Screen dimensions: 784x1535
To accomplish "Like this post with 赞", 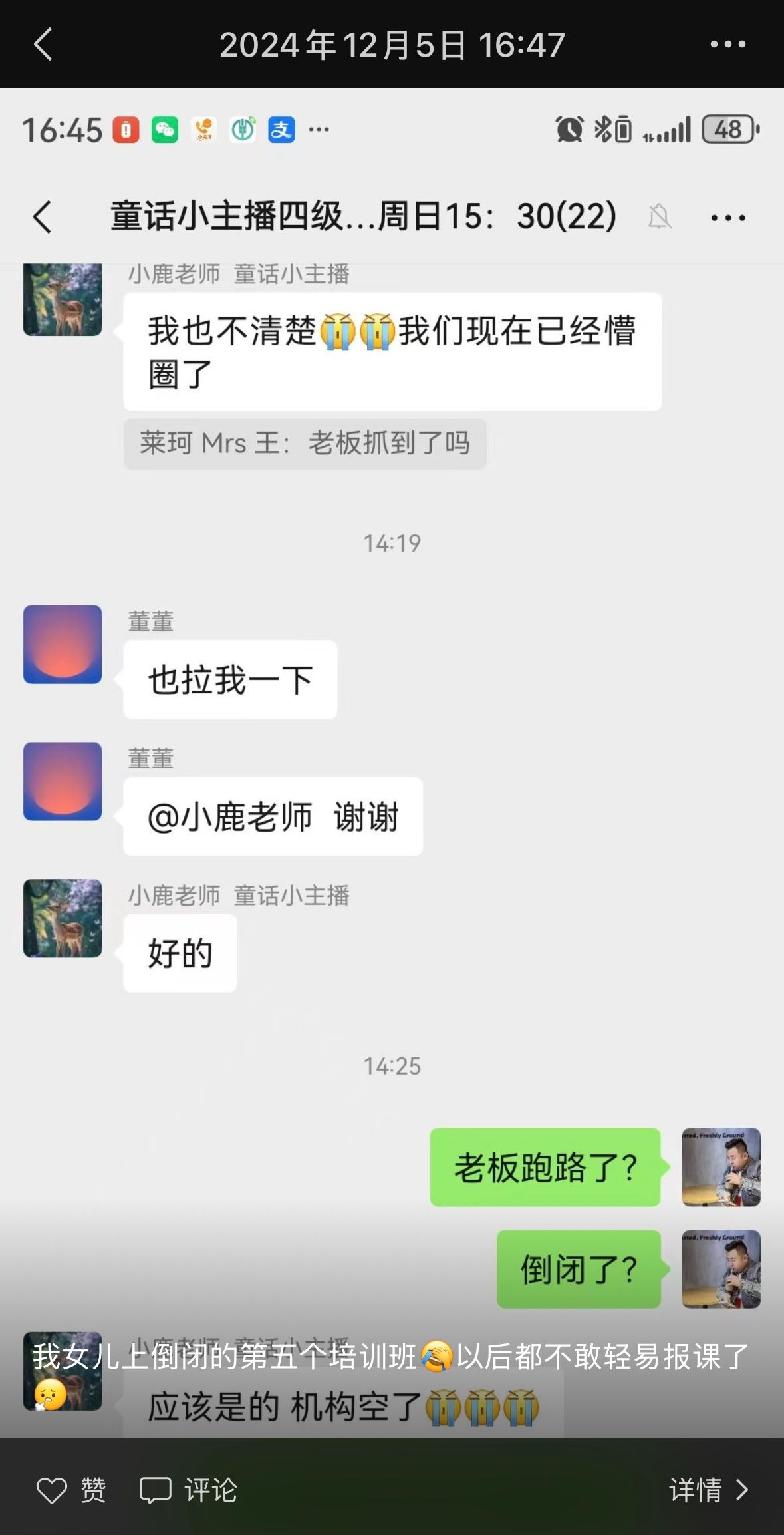I will tap(70, 1490).
